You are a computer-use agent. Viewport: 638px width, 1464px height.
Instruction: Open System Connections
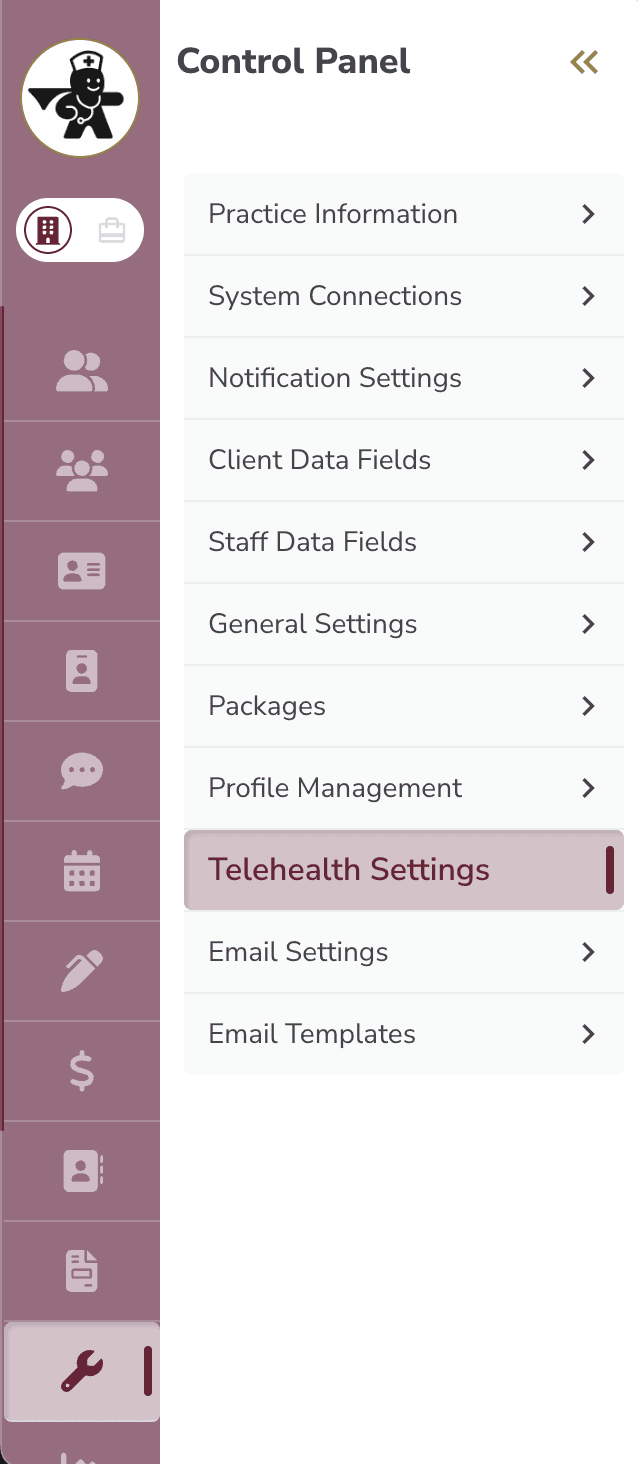404,296
